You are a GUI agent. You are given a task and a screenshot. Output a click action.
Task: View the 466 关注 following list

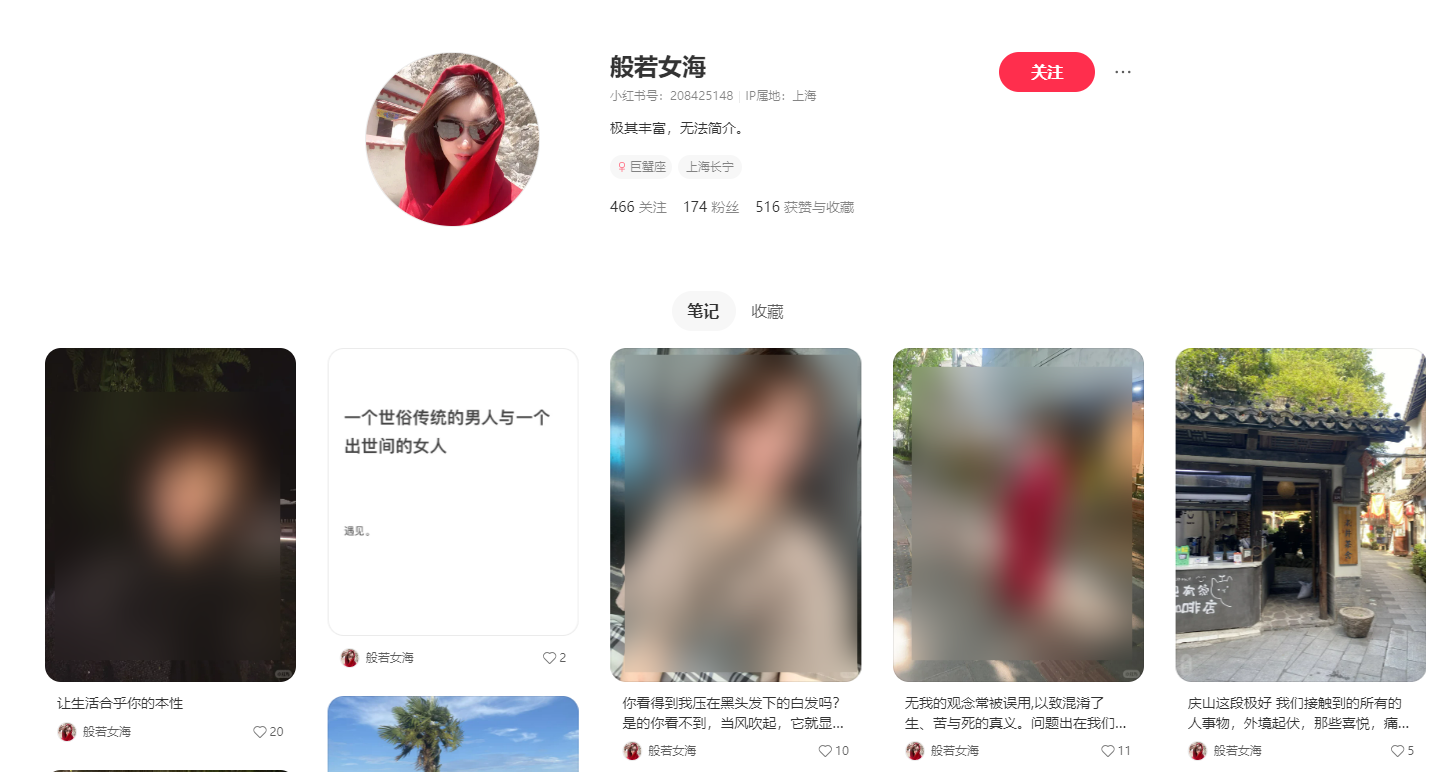coord(637,207)
